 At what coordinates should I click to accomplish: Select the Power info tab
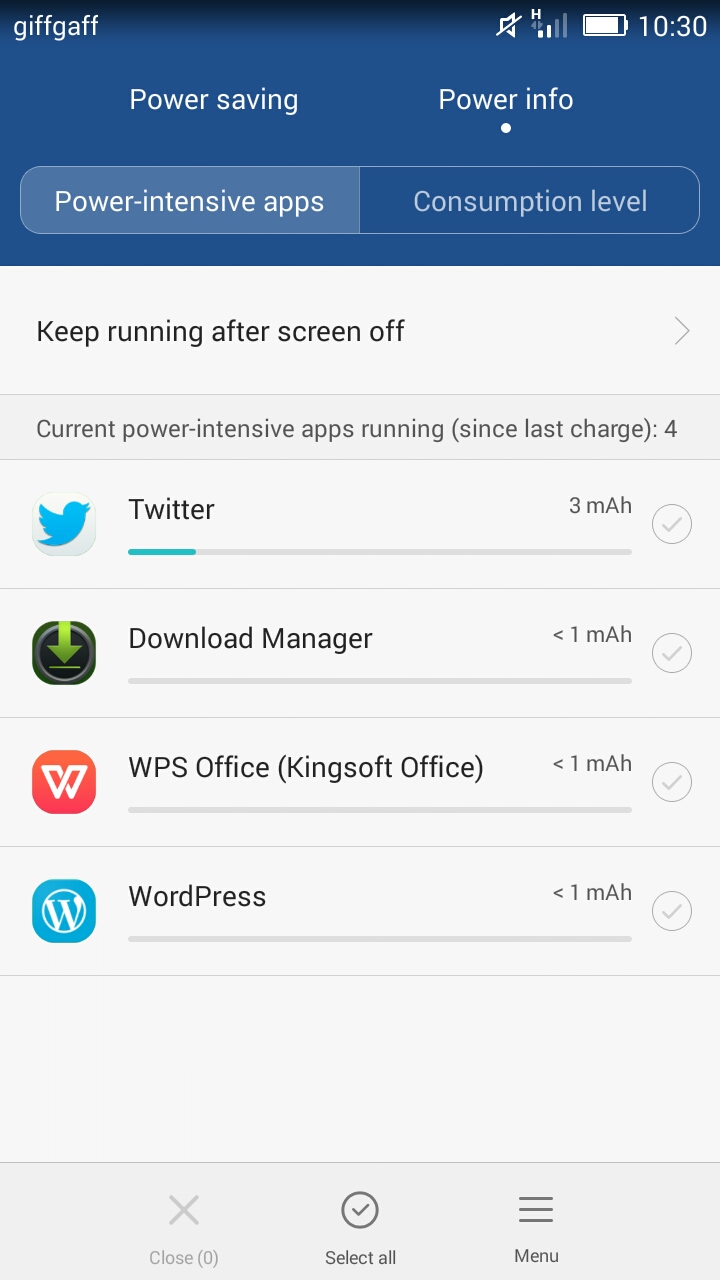point(506,100)
